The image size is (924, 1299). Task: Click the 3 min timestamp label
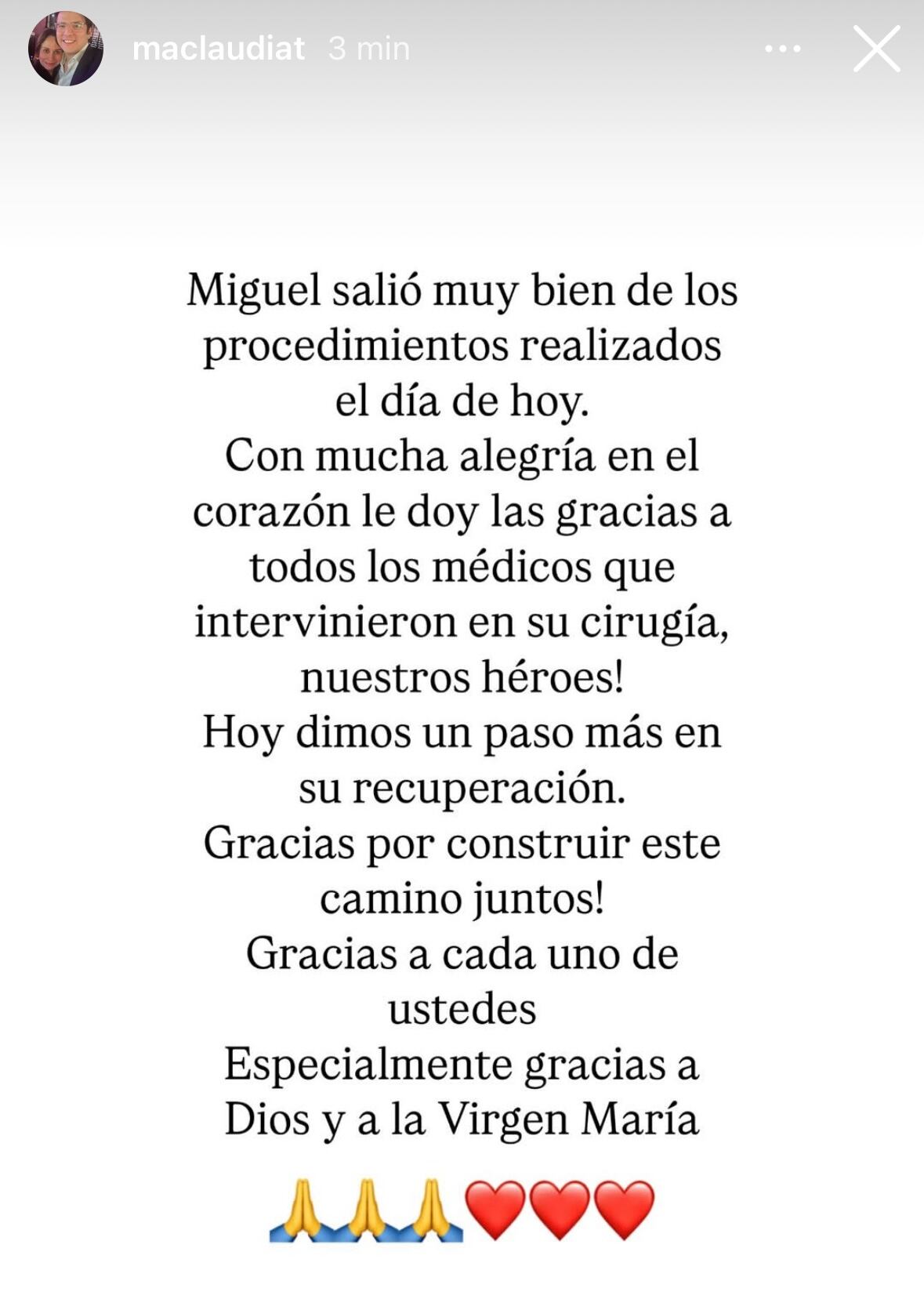(x=365, y=49)
